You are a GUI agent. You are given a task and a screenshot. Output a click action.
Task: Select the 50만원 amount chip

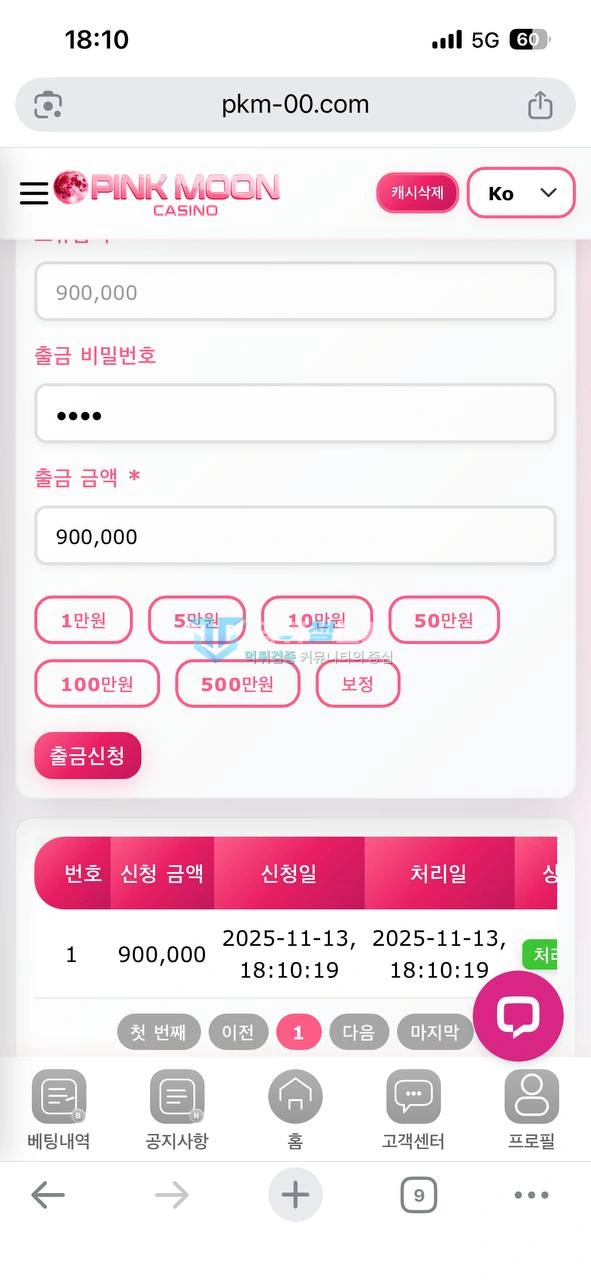(443, 621)
